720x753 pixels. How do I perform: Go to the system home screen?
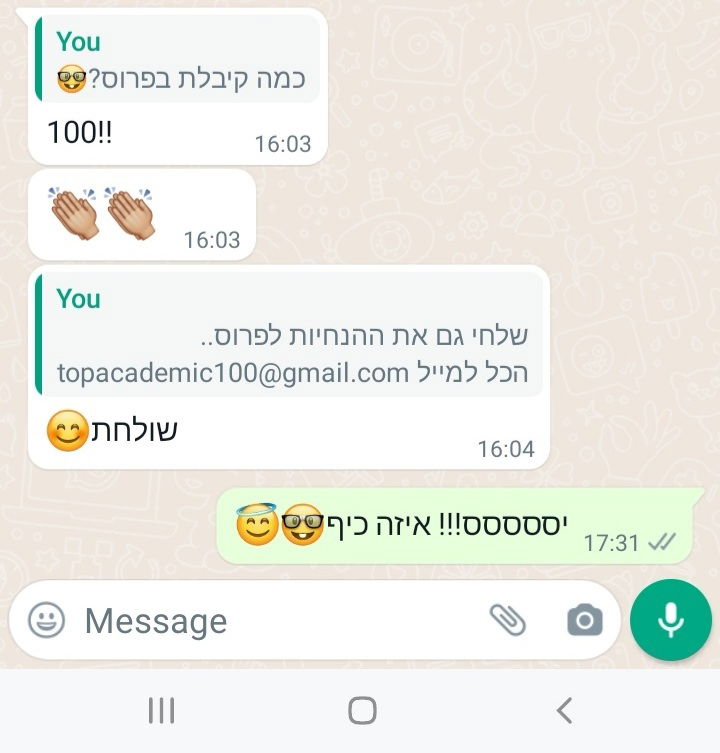click(x=362, y=711)
